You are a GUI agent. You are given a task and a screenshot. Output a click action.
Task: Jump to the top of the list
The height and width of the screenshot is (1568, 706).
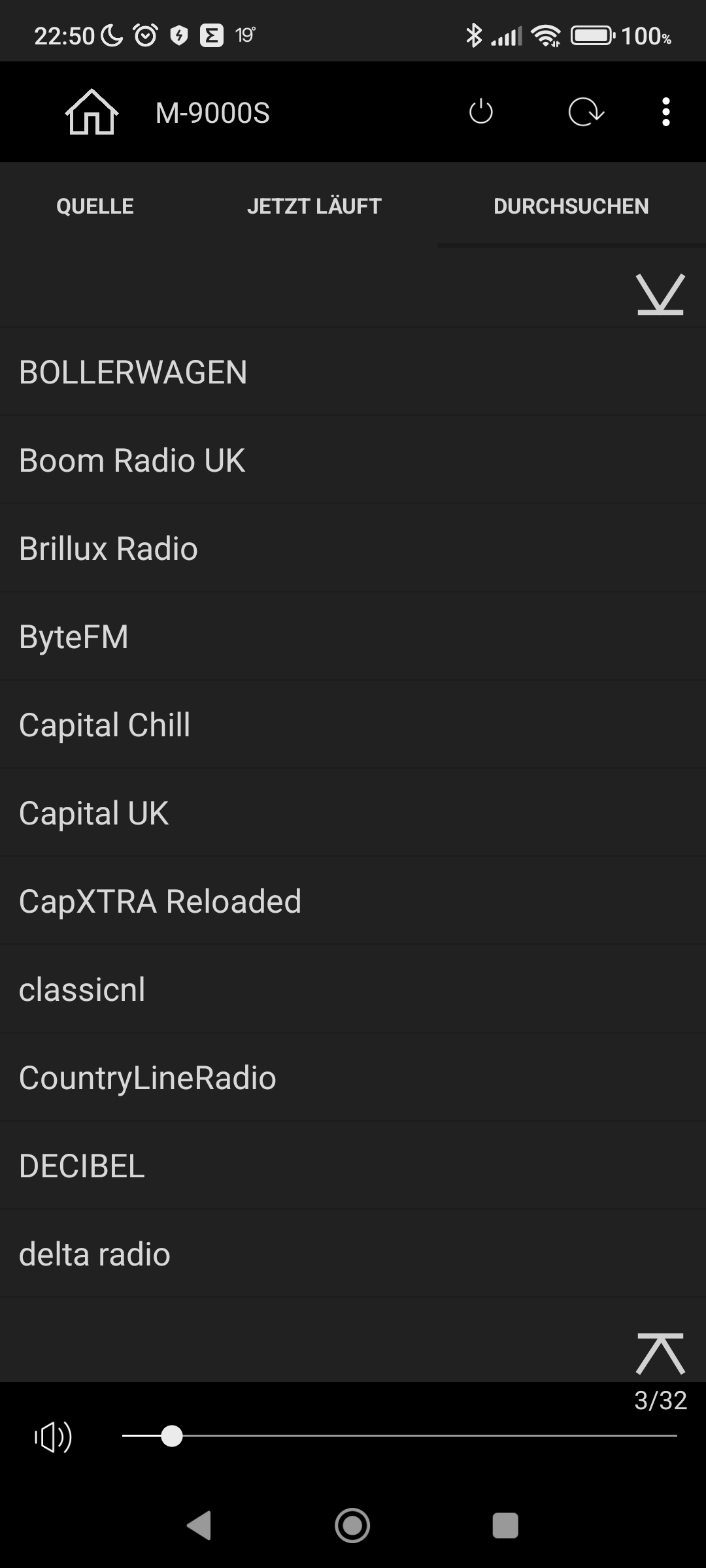660,1352
